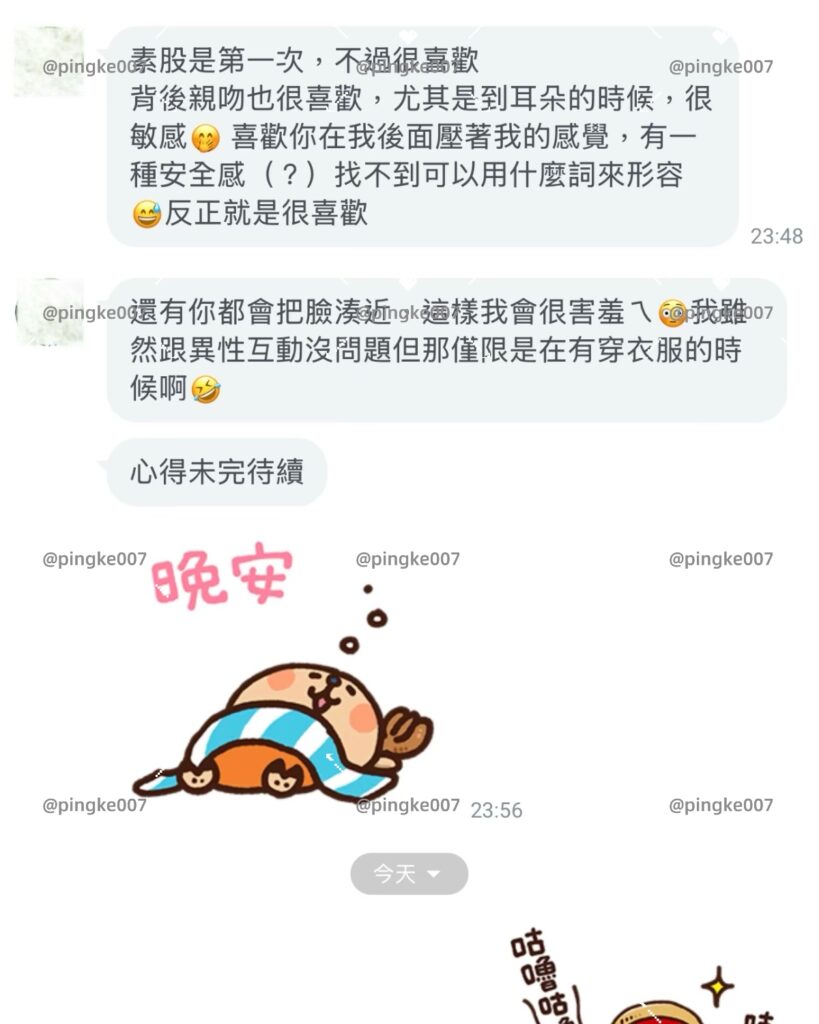Open sender's avatar beside the 還有你都會 message
Image resolution: width=819 pixels, height=1024 pixels.
pos(49,312)
